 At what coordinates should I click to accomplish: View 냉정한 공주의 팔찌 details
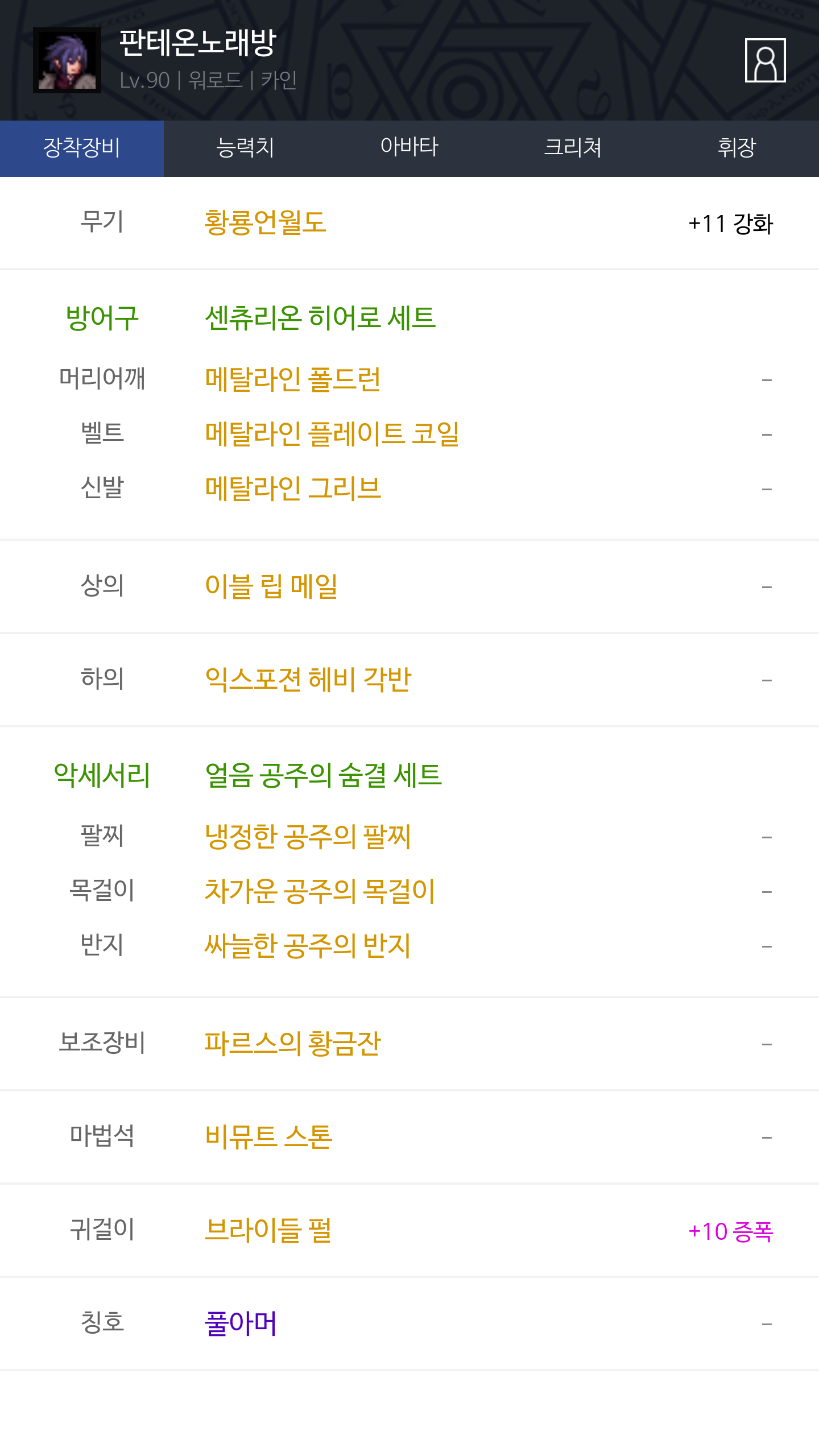click(308, 837)
